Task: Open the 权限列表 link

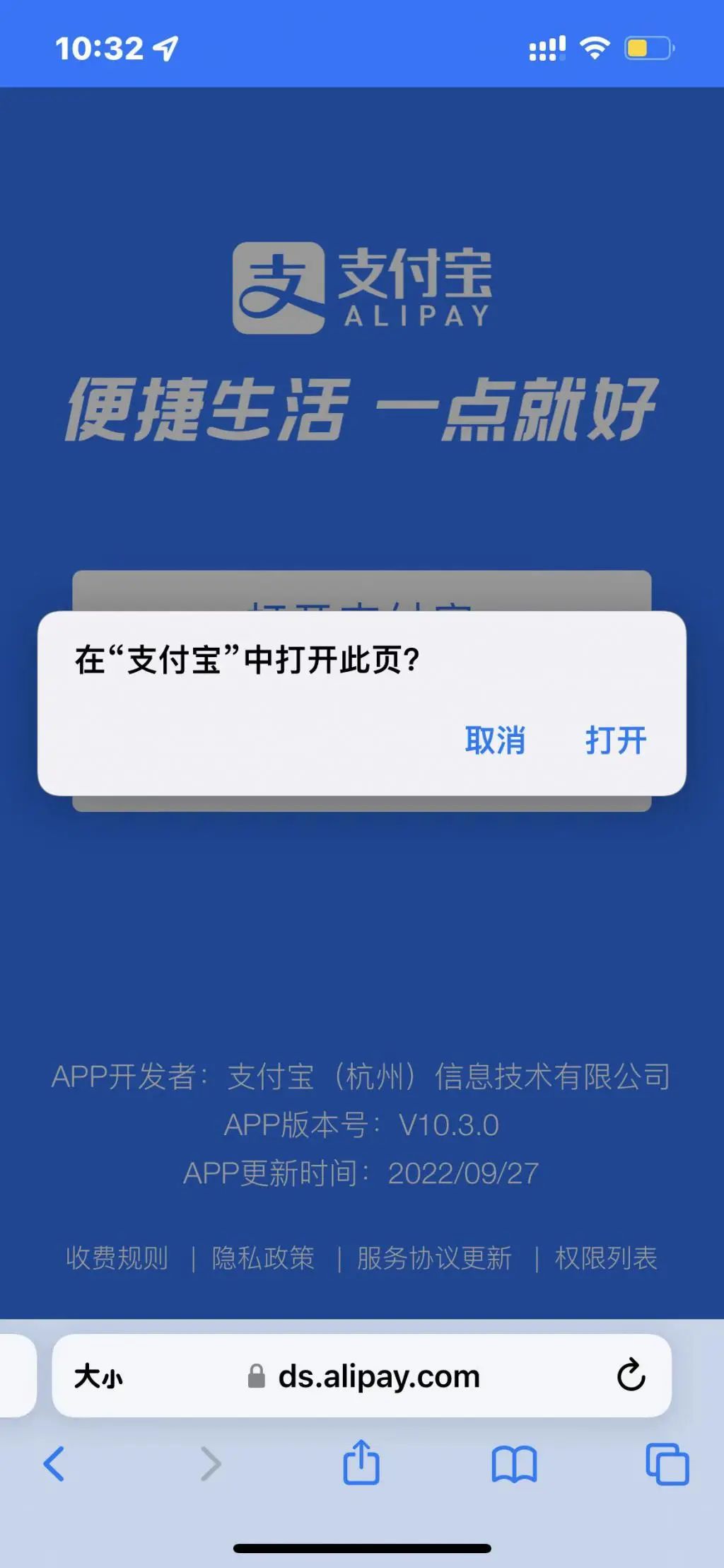Action: (x=606, y=1258)
